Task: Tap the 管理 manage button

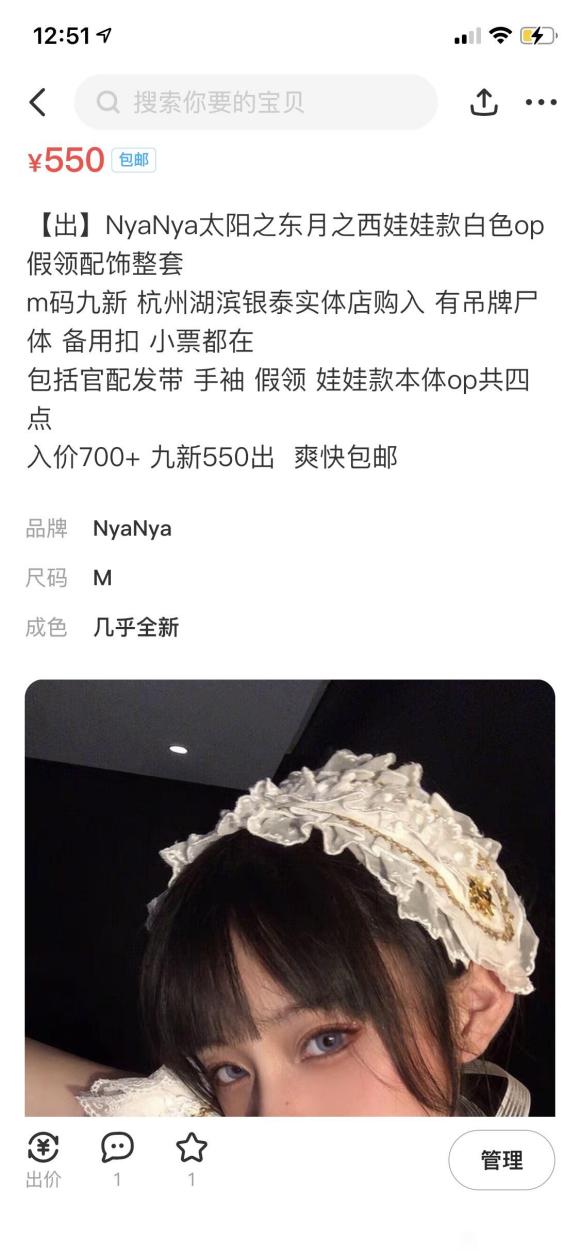Action: (x=501, y=1160)
